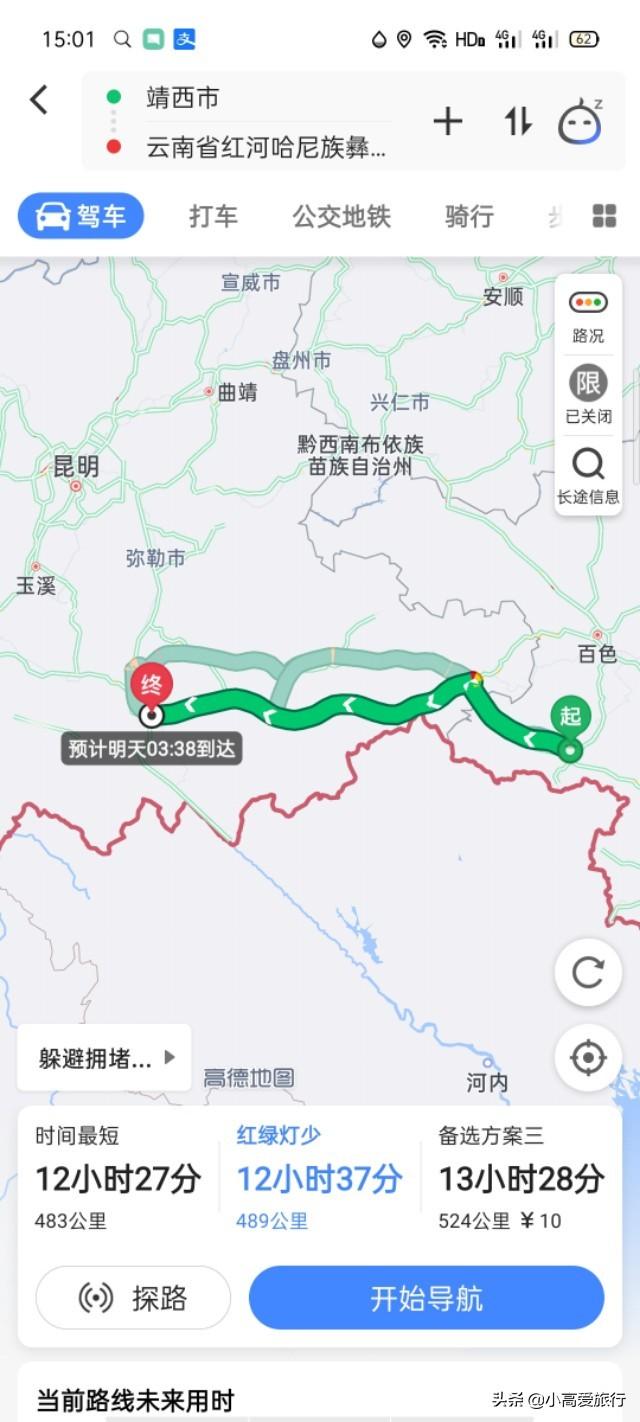The image size is (640, 1422).
Task: Refresh the route with the circular arrow
Action: pos(588,973)
